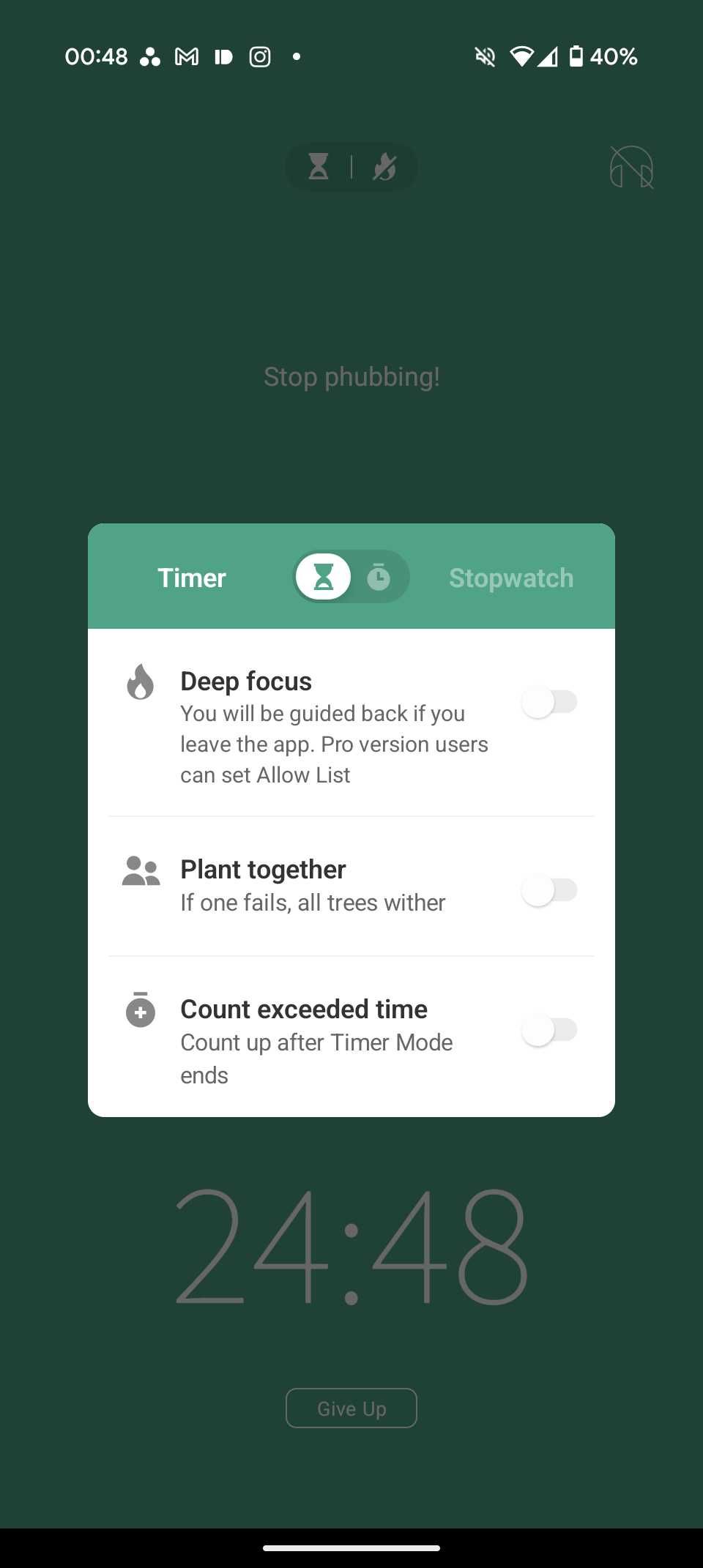Select the Timer mode label
Viewport: 703px width, 1568px height.
pyautogui.click(x=192, y=578)
